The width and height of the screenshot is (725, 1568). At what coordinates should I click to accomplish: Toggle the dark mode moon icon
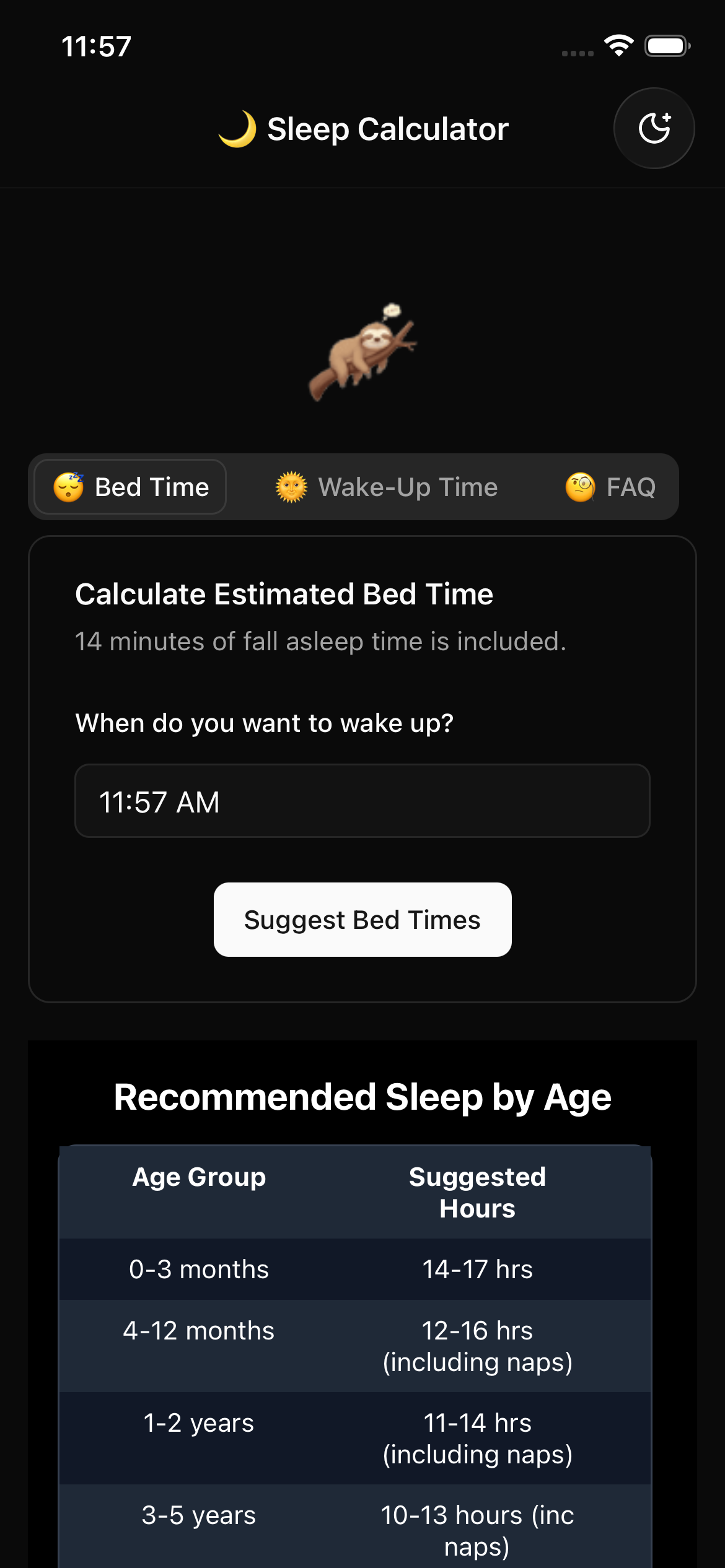654,128
